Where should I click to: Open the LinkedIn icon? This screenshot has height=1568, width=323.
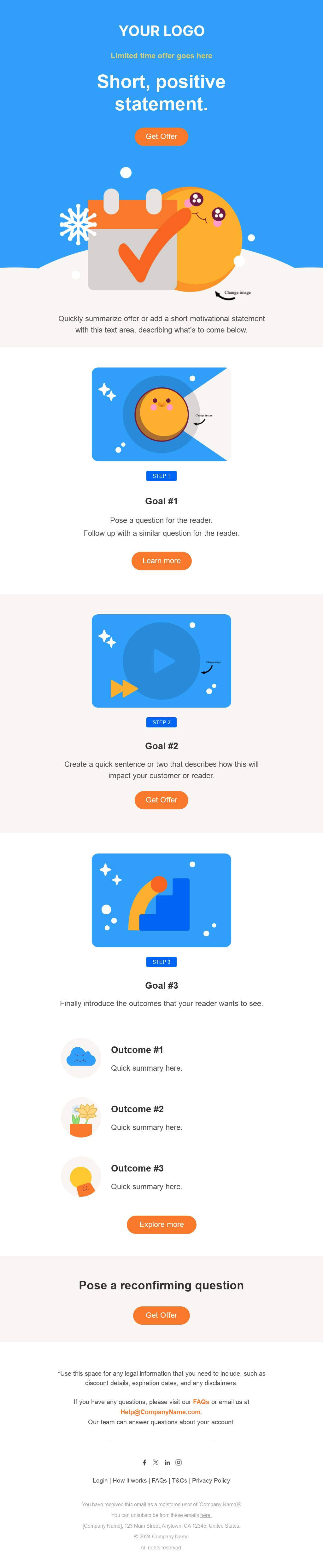167,1463
